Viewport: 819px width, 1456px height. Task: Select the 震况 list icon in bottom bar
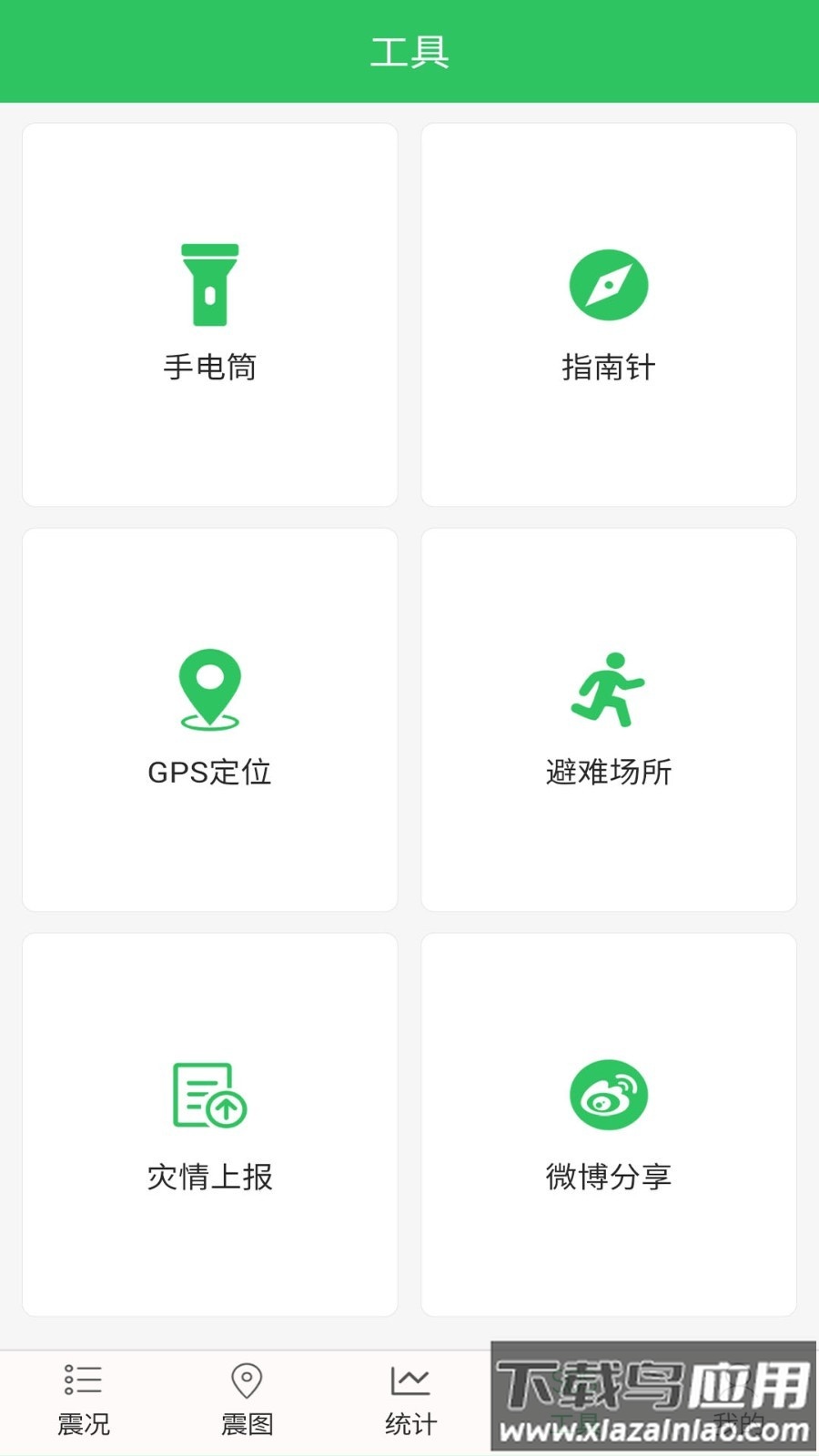(82, 1379)
